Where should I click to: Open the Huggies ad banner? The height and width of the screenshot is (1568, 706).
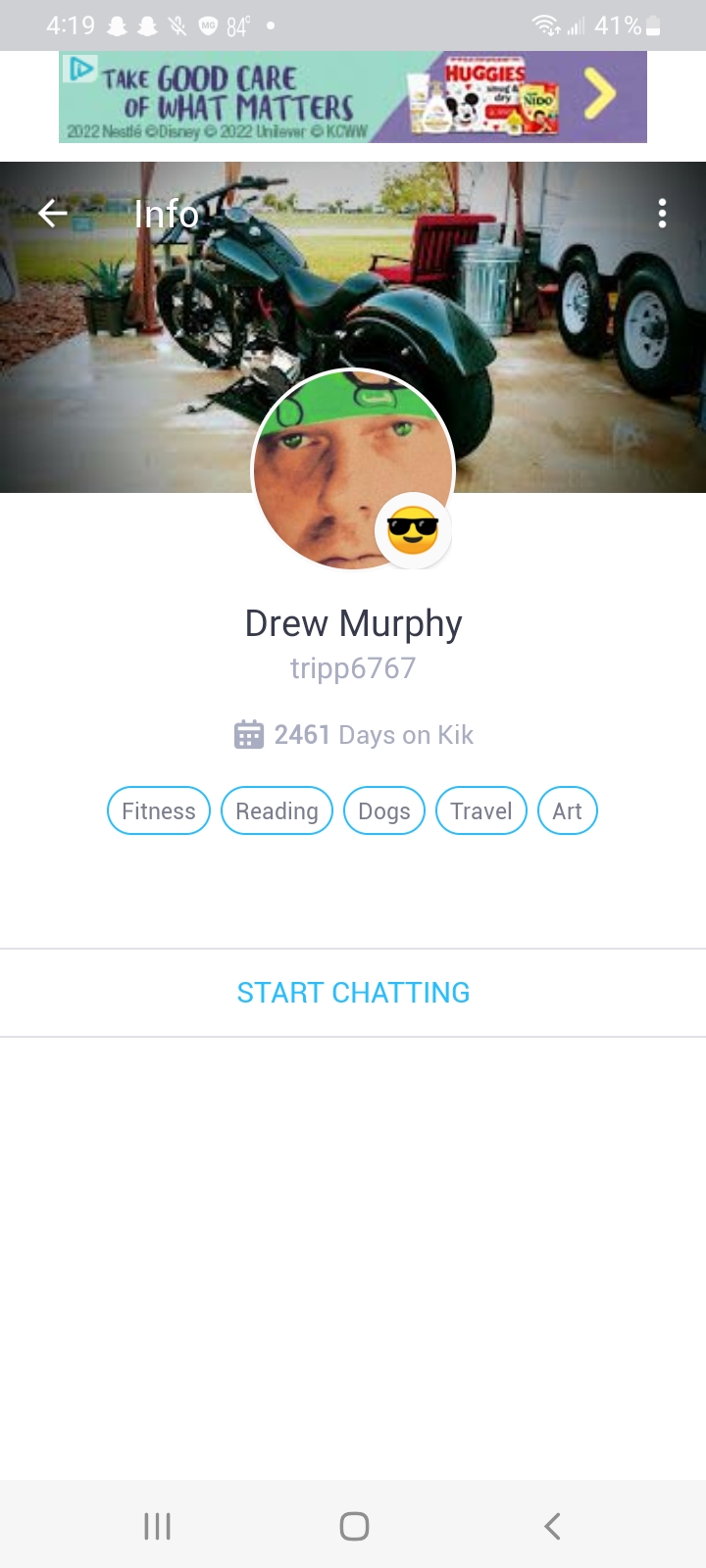coord(353,97)
